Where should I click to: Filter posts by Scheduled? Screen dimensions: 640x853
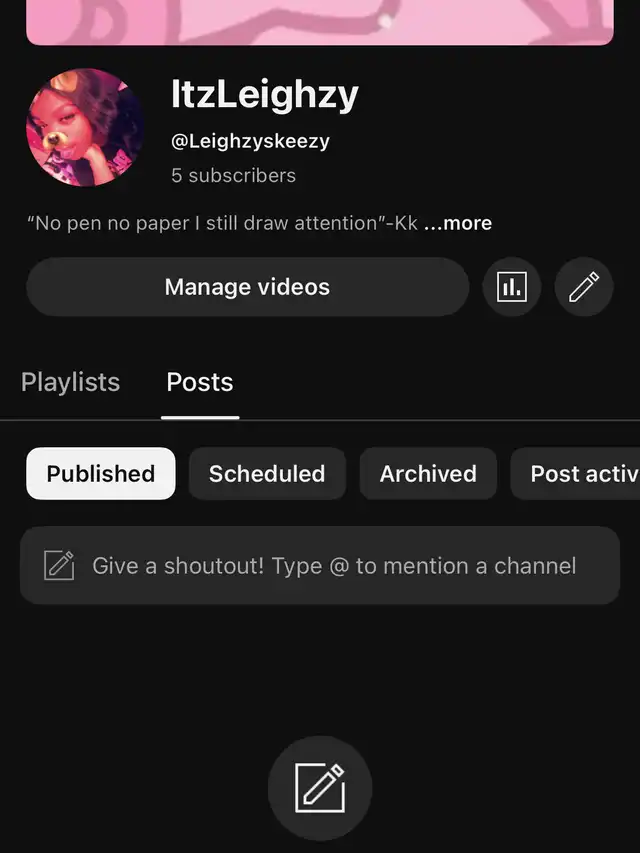click(x=267, y=473)
